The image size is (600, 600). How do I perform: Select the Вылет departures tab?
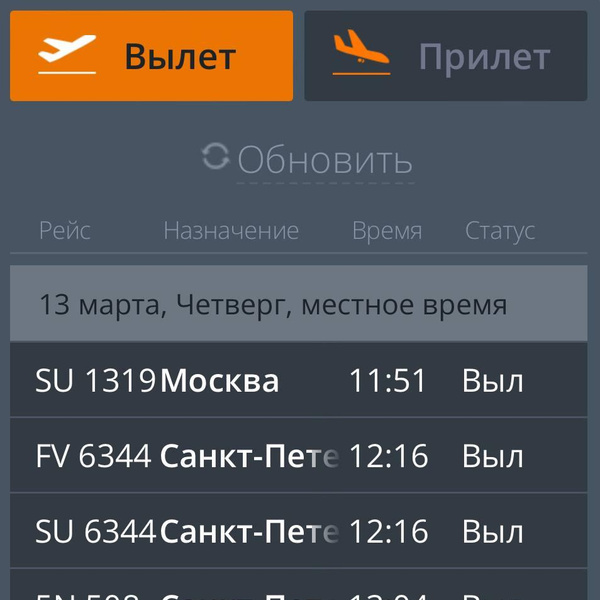(x=151, y=56)
